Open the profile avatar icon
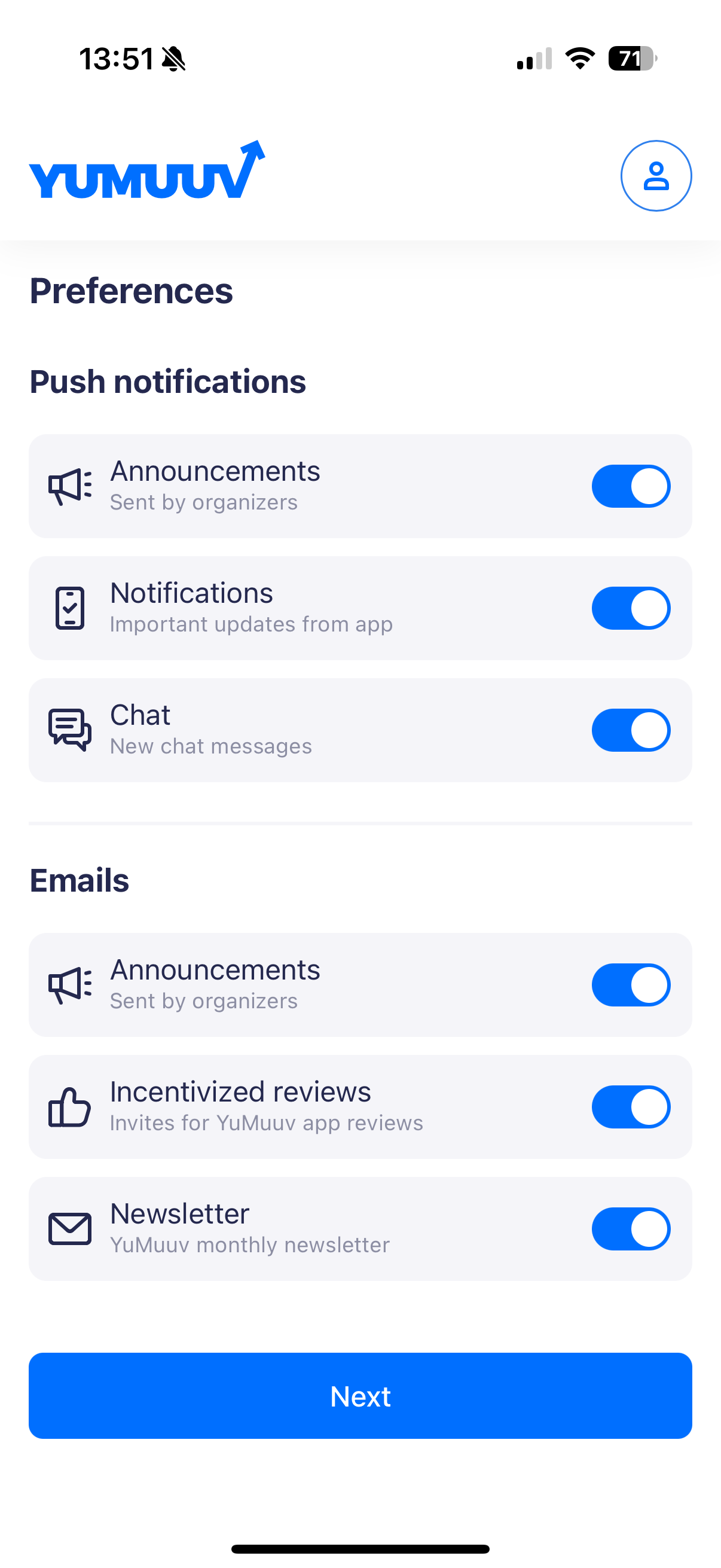 656,175
